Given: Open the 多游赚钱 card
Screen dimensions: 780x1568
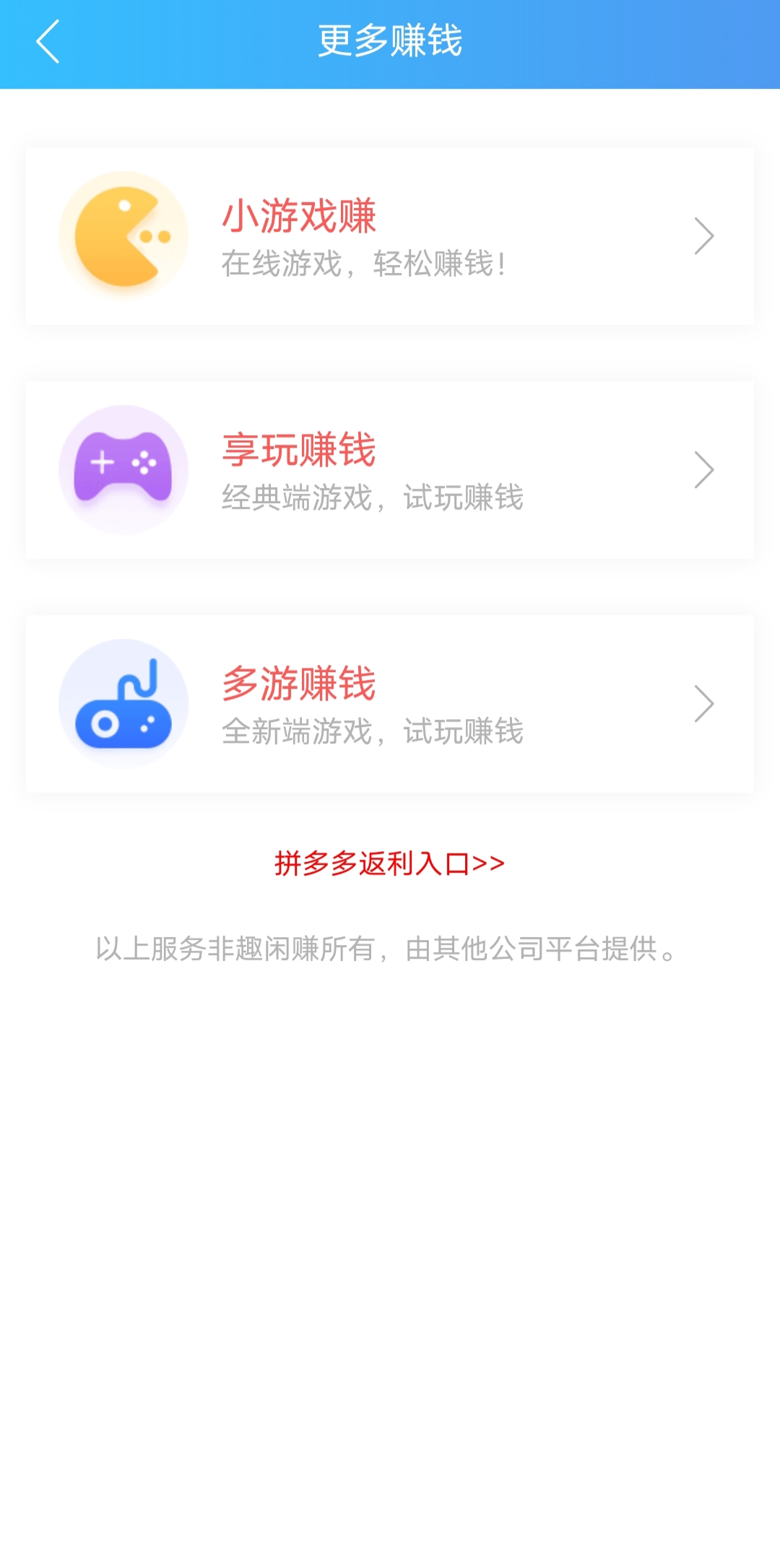Looking at the screenshot, I should [x=390, y=704].
